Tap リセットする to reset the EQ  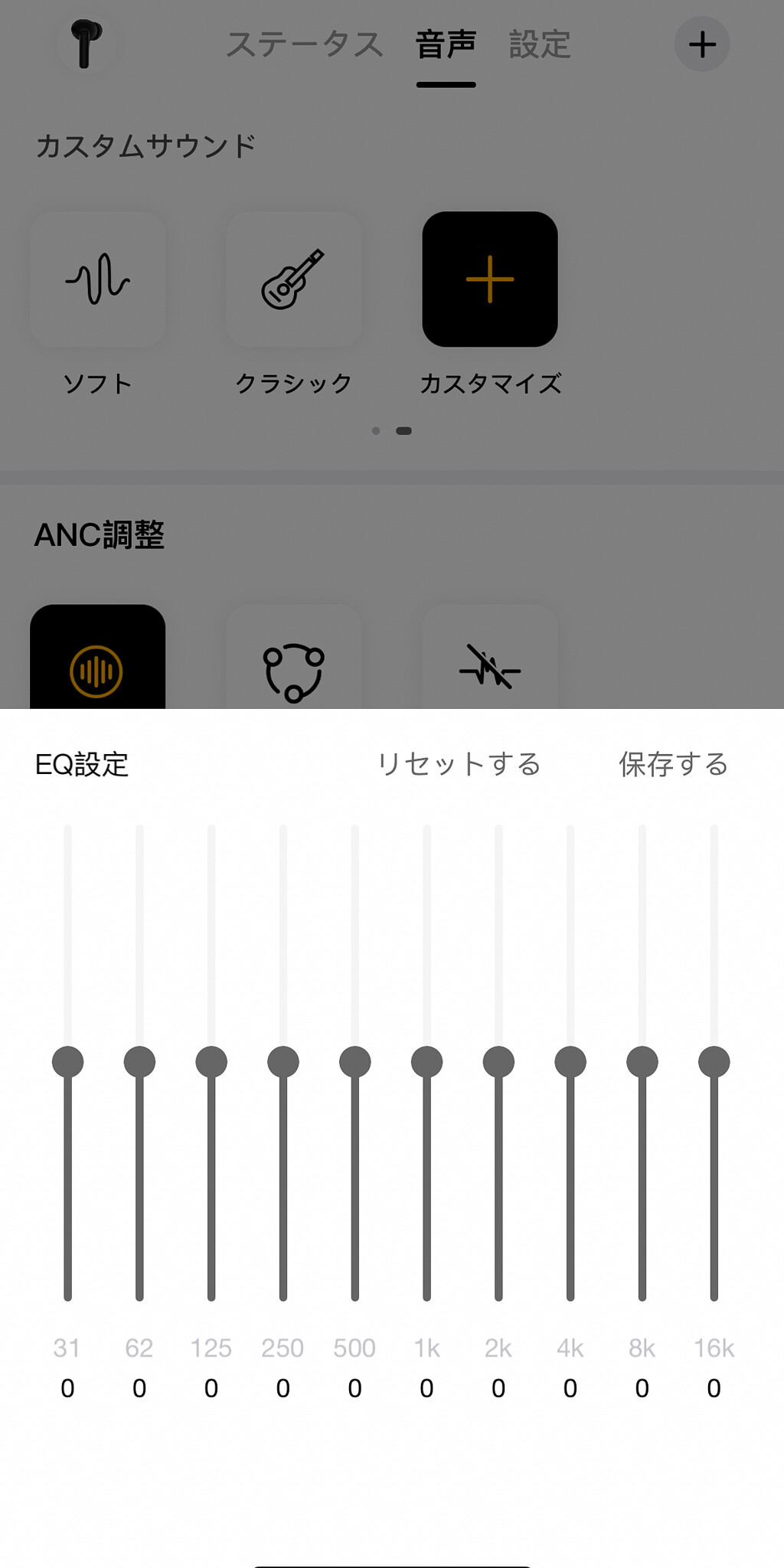(x=459, y=763)
